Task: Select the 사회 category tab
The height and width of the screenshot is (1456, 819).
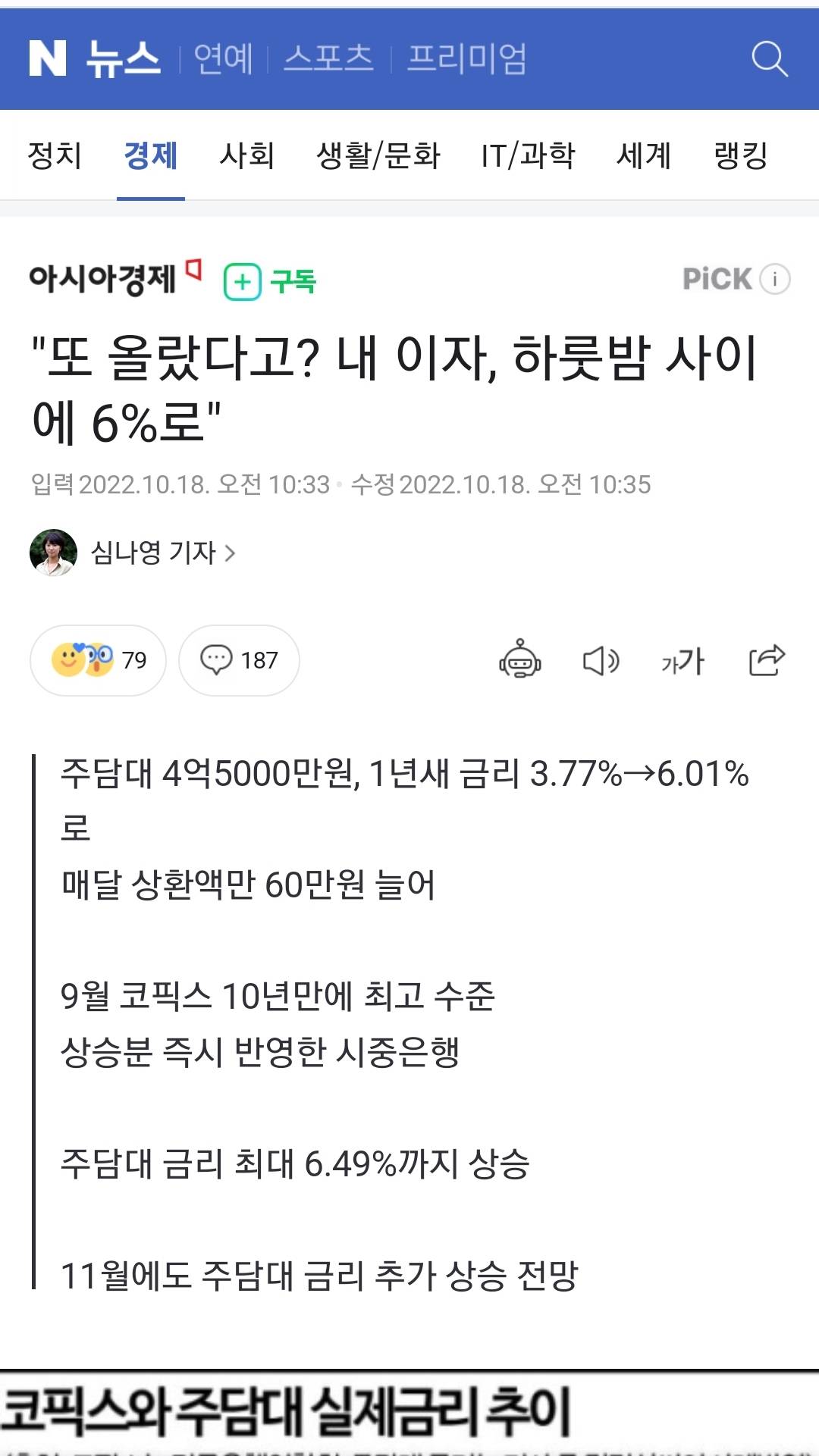Action: 246,156
